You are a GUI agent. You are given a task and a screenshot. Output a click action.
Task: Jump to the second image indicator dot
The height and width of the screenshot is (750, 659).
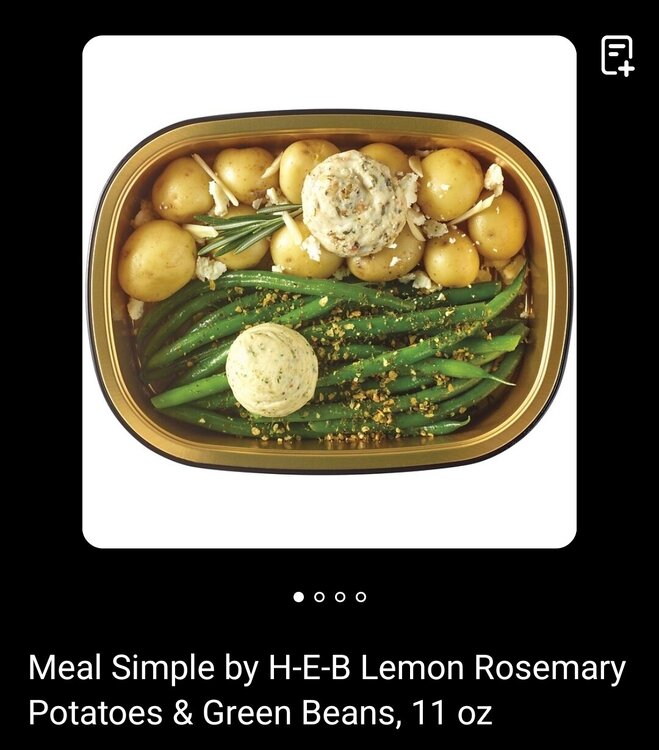tap(319, 597)
